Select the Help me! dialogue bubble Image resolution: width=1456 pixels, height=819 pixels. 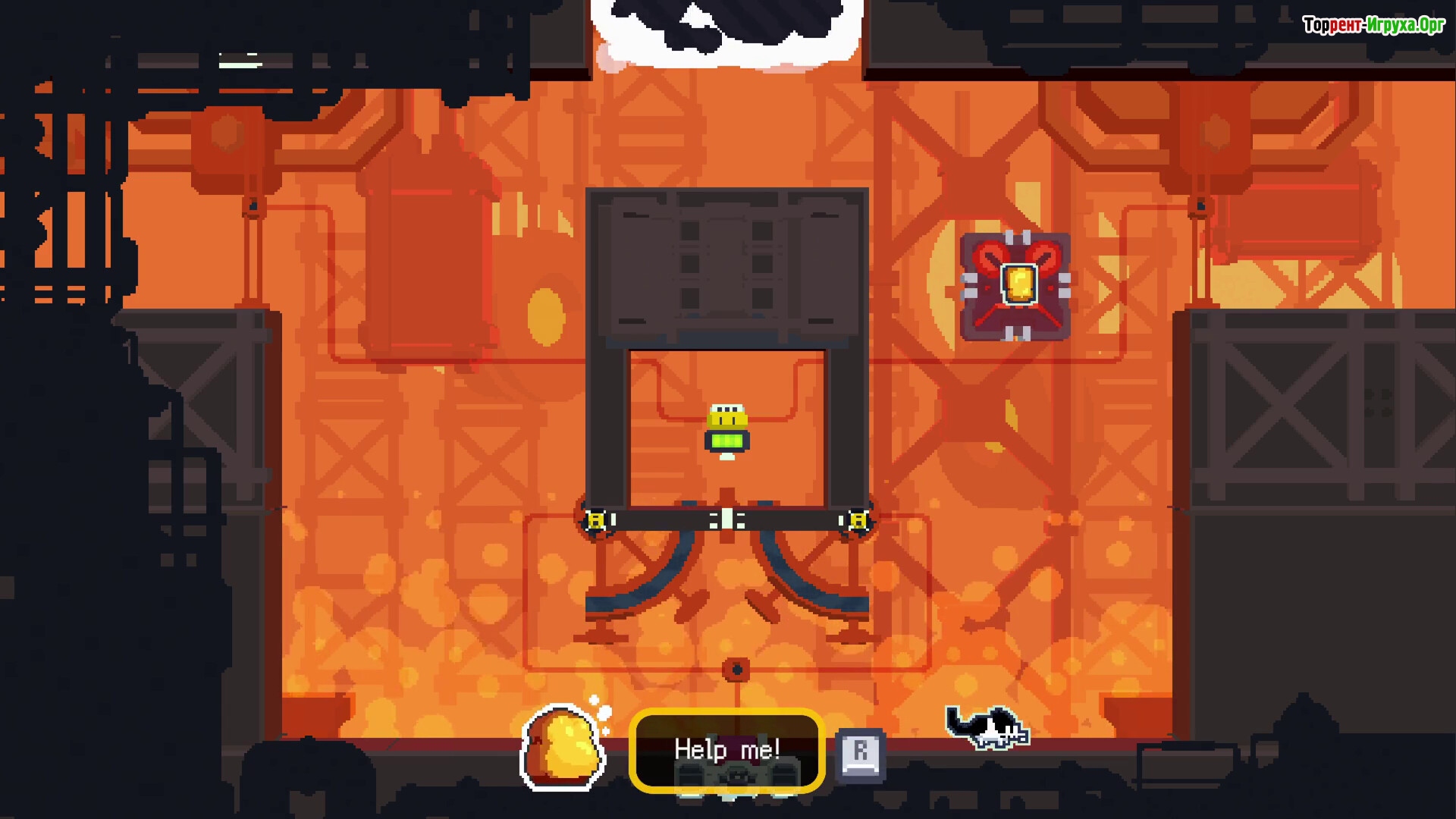pyautogui.click(x=726, y=751)
